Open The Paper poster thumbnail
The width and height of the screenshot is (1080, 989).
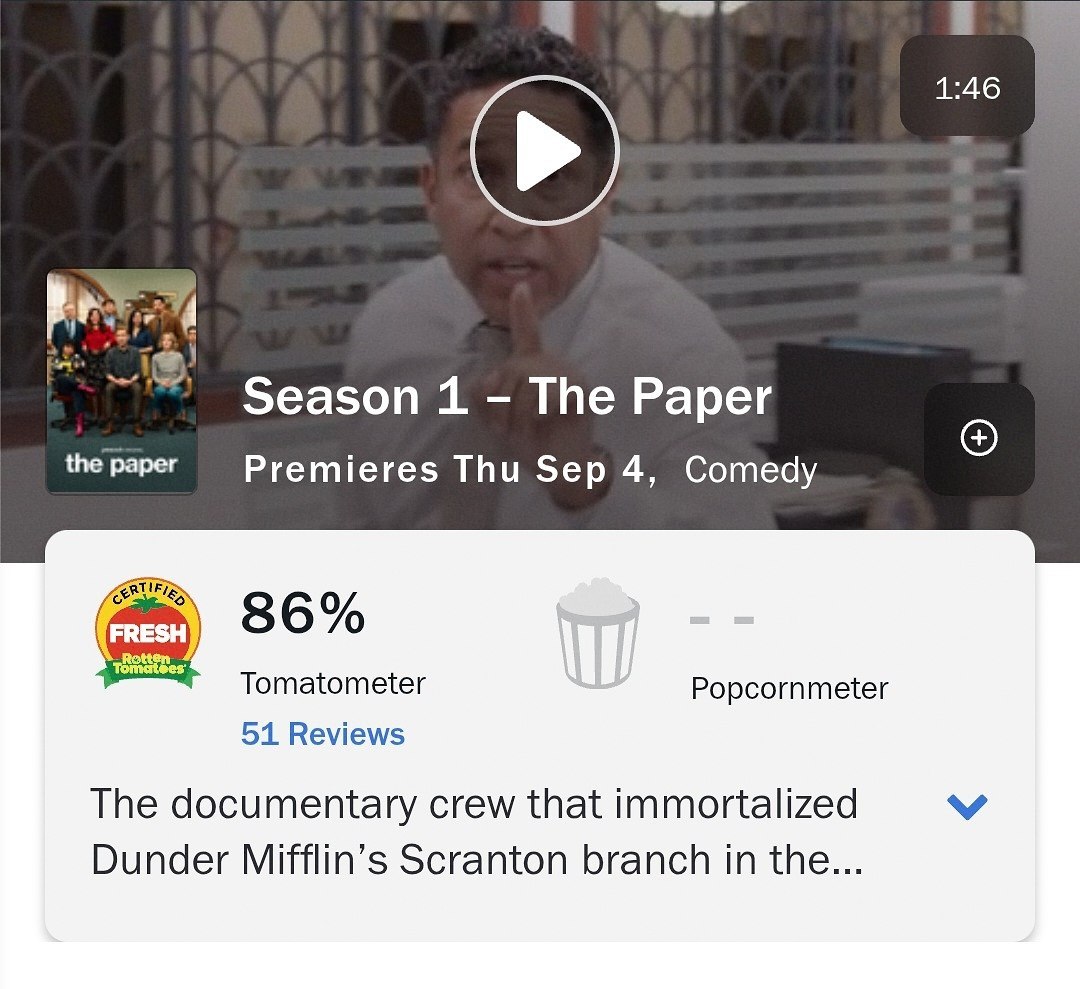(122, 381)
